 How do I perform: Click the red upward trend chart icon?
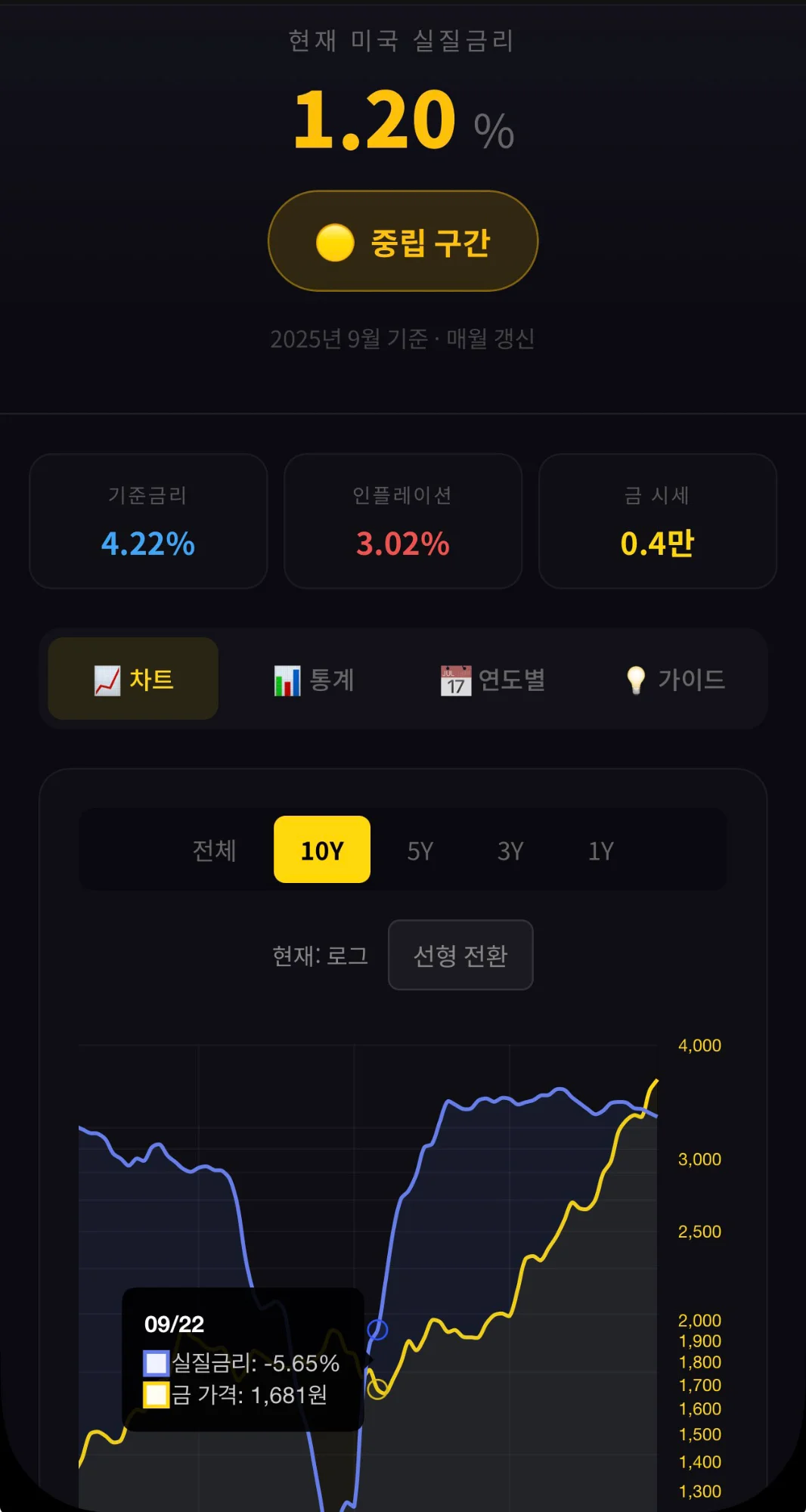(x=107, y=678)
